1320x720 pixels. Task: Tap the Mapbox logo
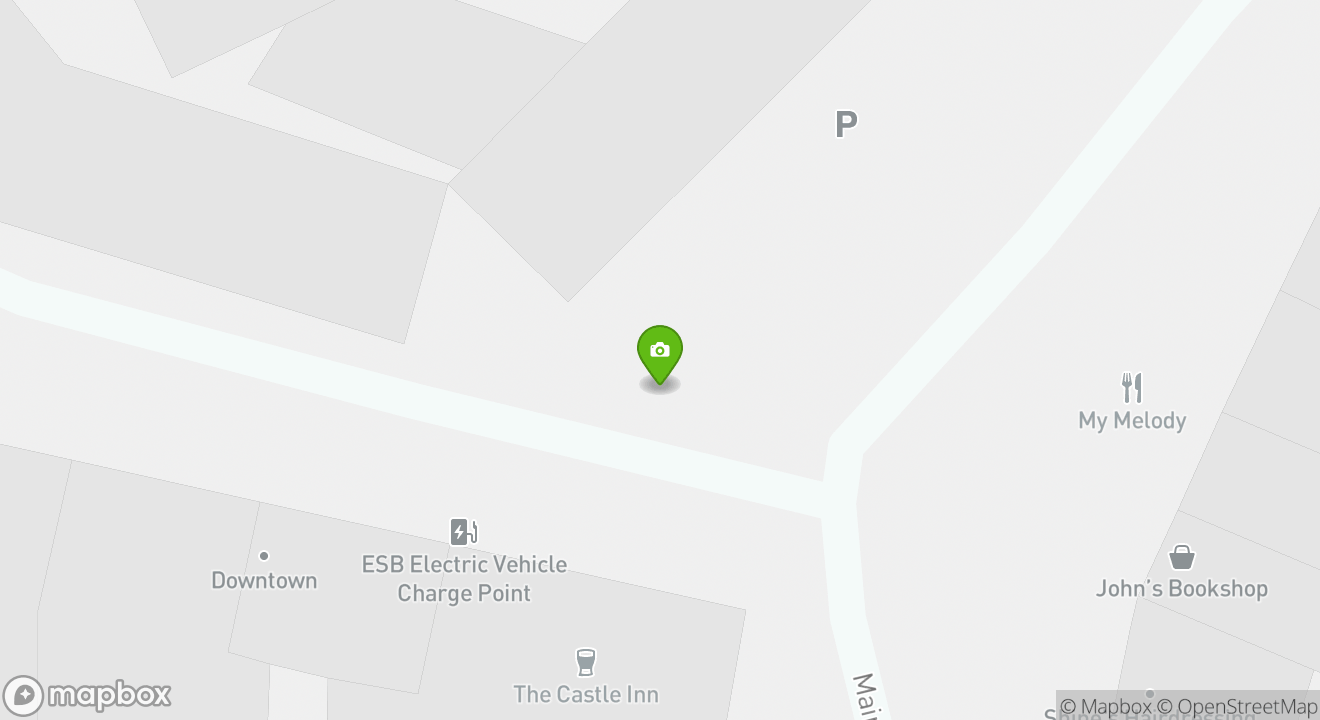coord(88,695)
